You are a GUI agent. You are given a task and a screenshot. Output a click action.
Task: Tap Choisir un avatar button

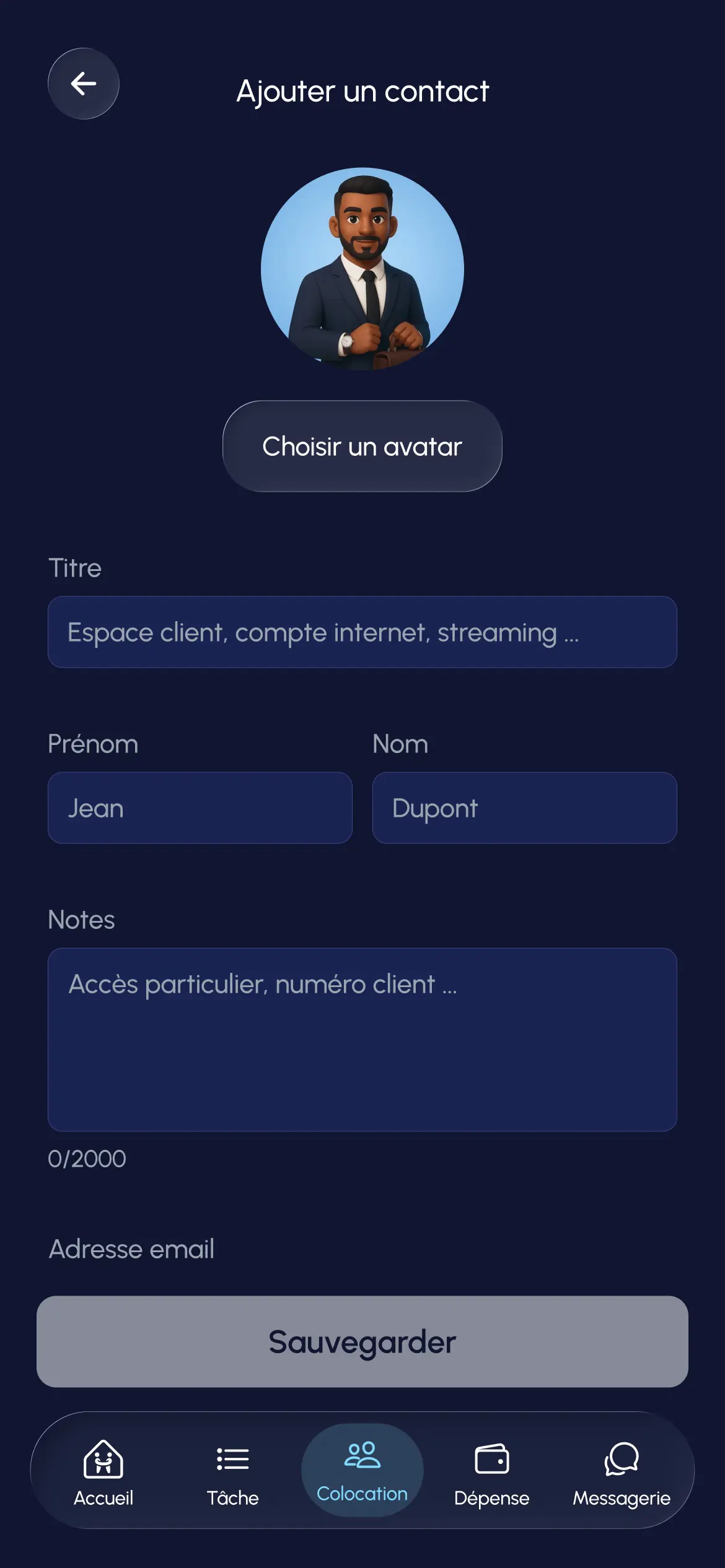pyautogui.click(x=362, y=446)
